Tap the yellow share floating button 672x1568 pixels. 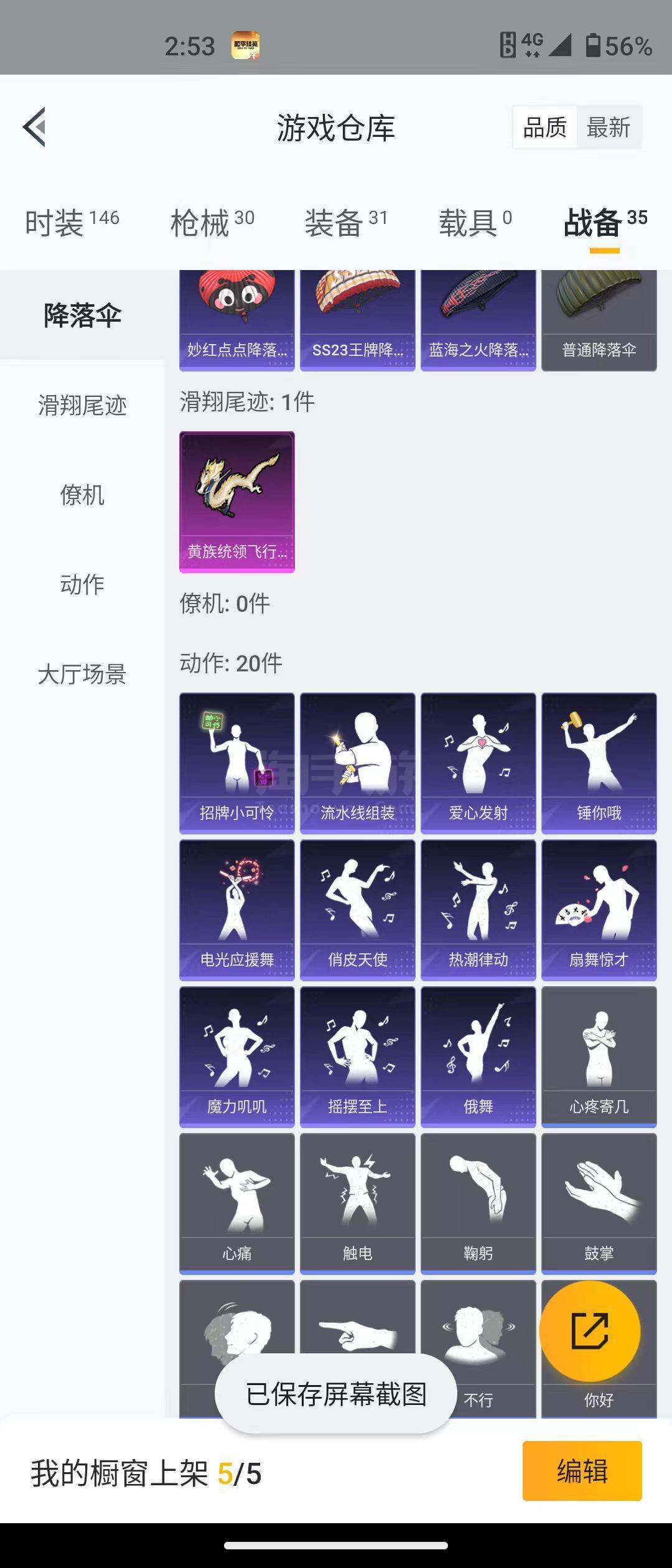tap(589, 1332)
